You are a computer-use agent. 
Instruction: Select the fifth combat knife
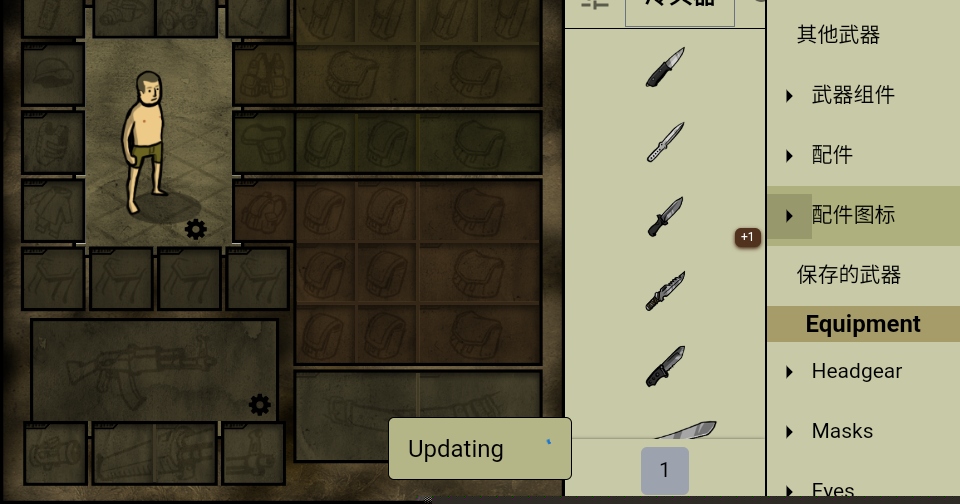pos(665,365)
